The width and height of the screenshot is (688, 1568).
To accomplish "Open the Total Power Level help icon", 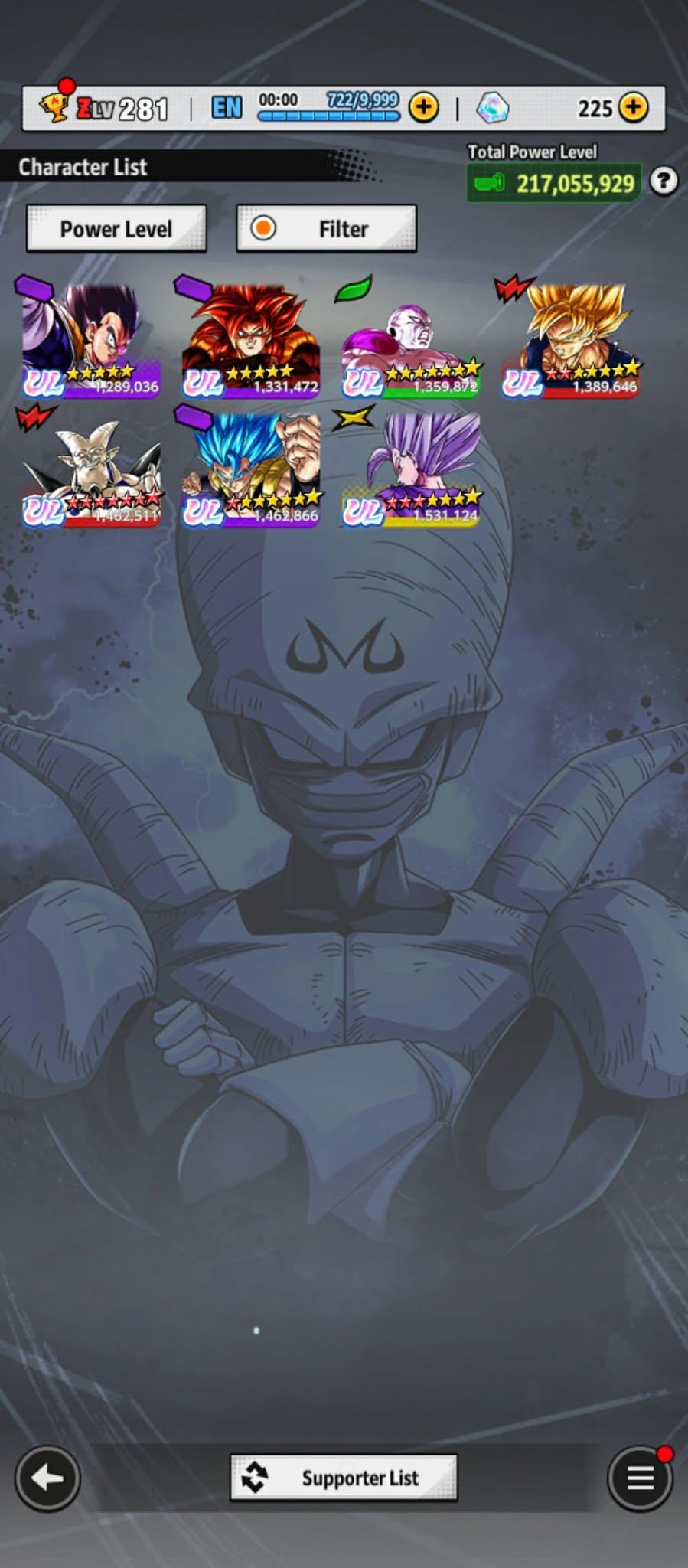I will click(663, 181).
